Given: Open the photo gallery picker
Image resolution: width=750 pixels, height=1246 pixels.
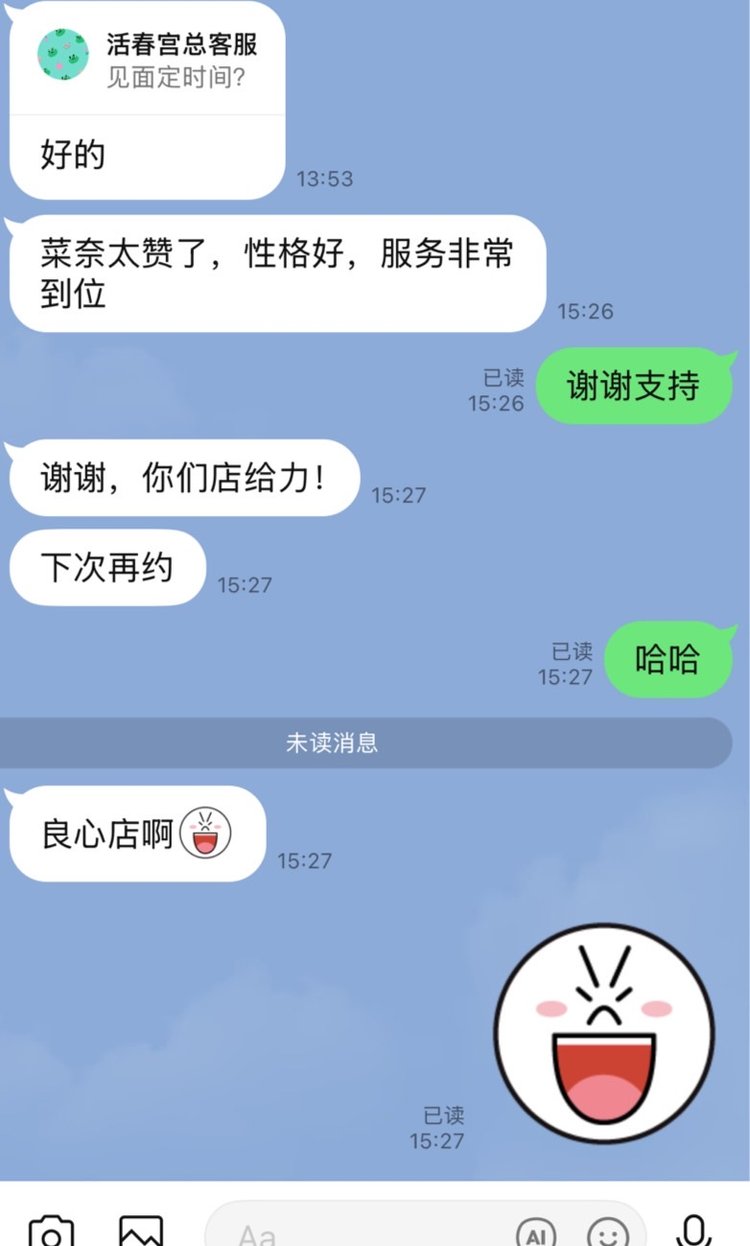Looking at the screenshot, I should tap(141, 1232).
